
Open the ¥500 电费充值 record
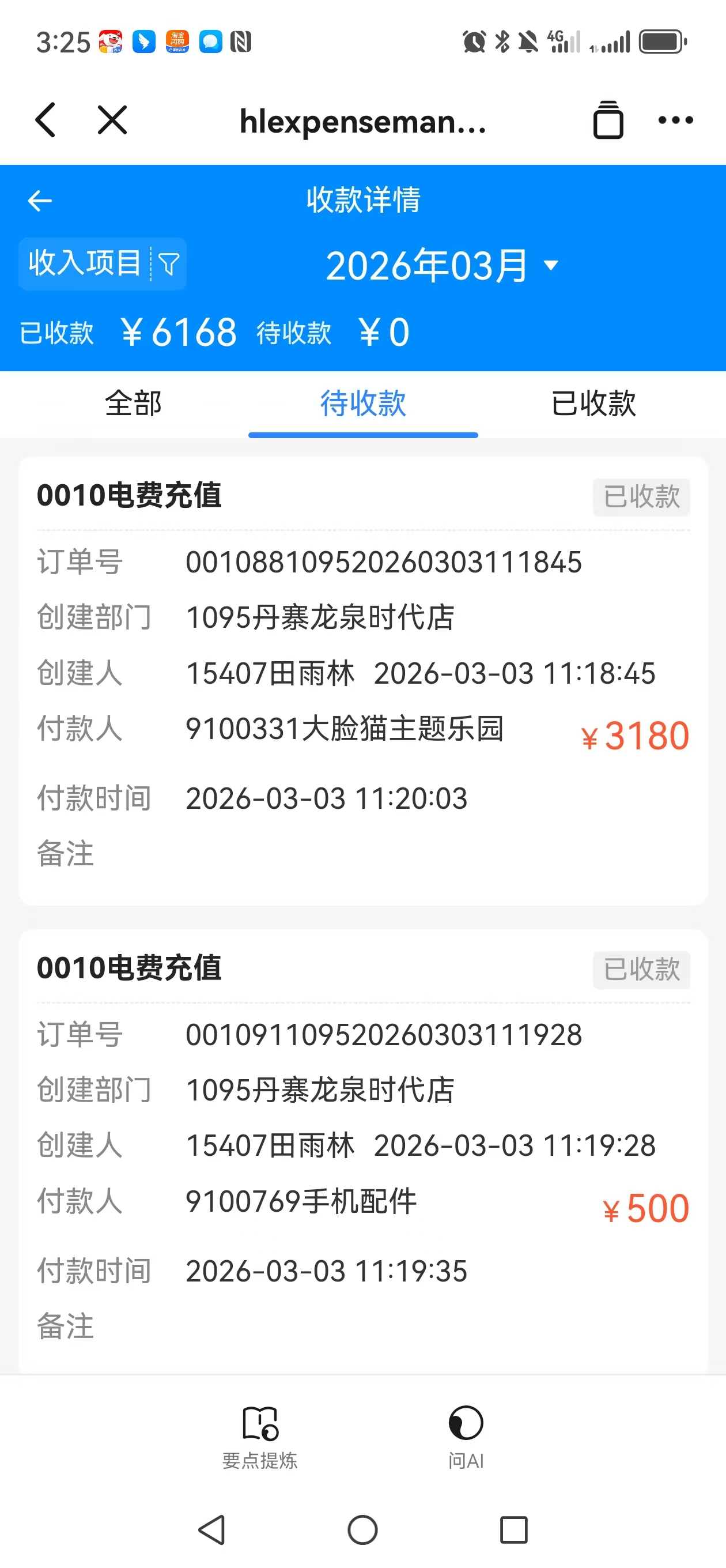pos(362,1151)
